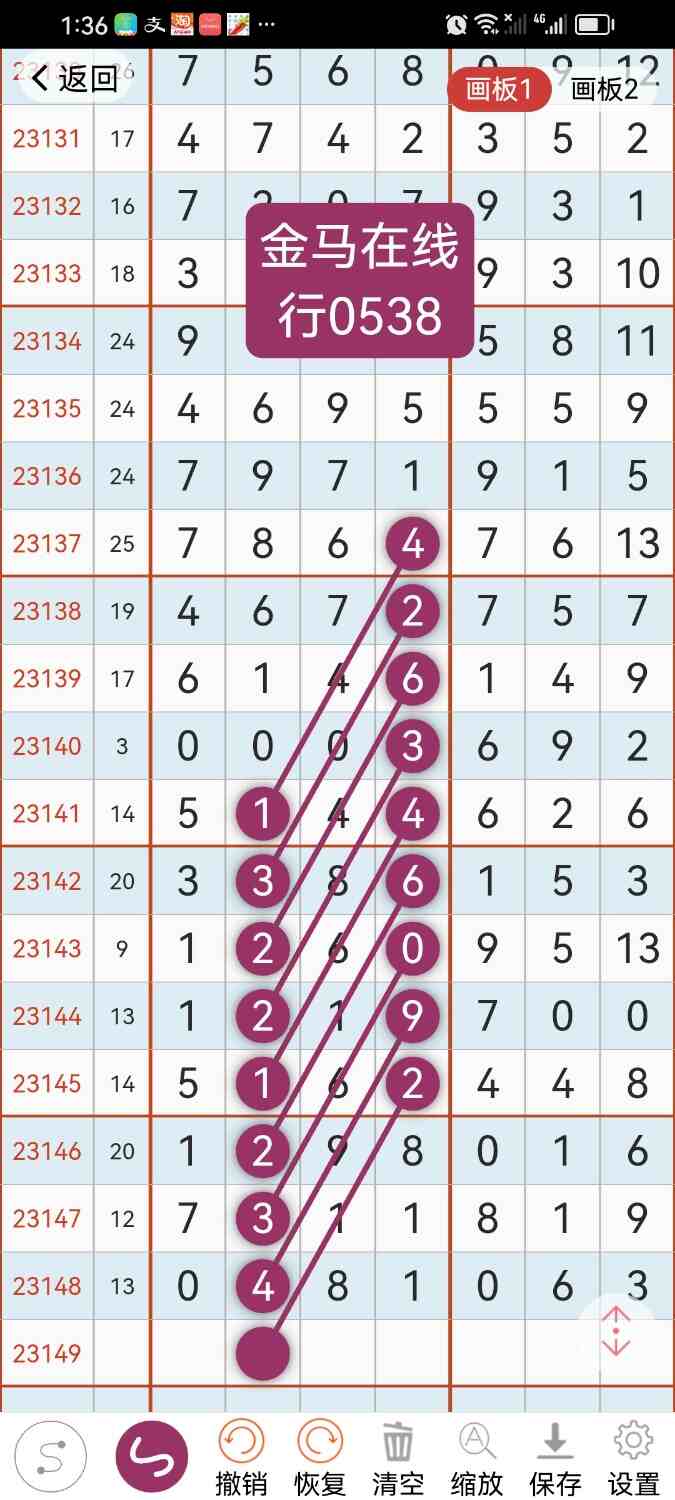Select the curved line drawing tool
Screen dimensions: 675x1500
point(152,1457)
